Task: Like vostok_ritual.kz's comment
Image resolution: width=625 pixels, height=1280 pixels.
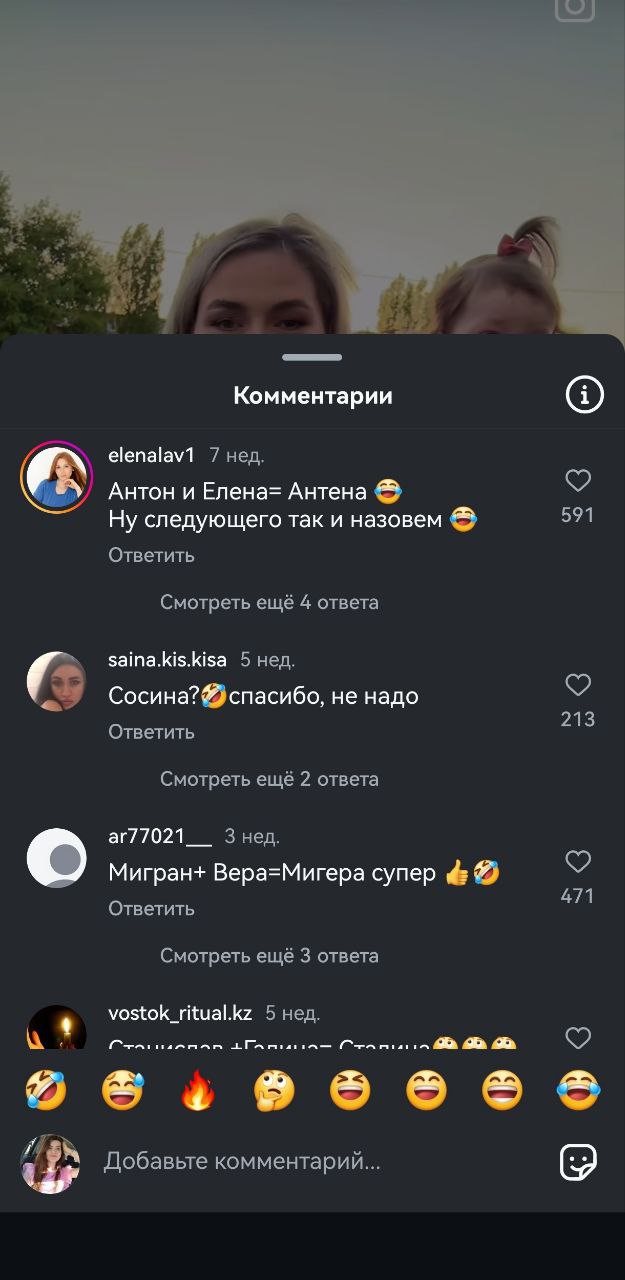Action: [578, 1038]
